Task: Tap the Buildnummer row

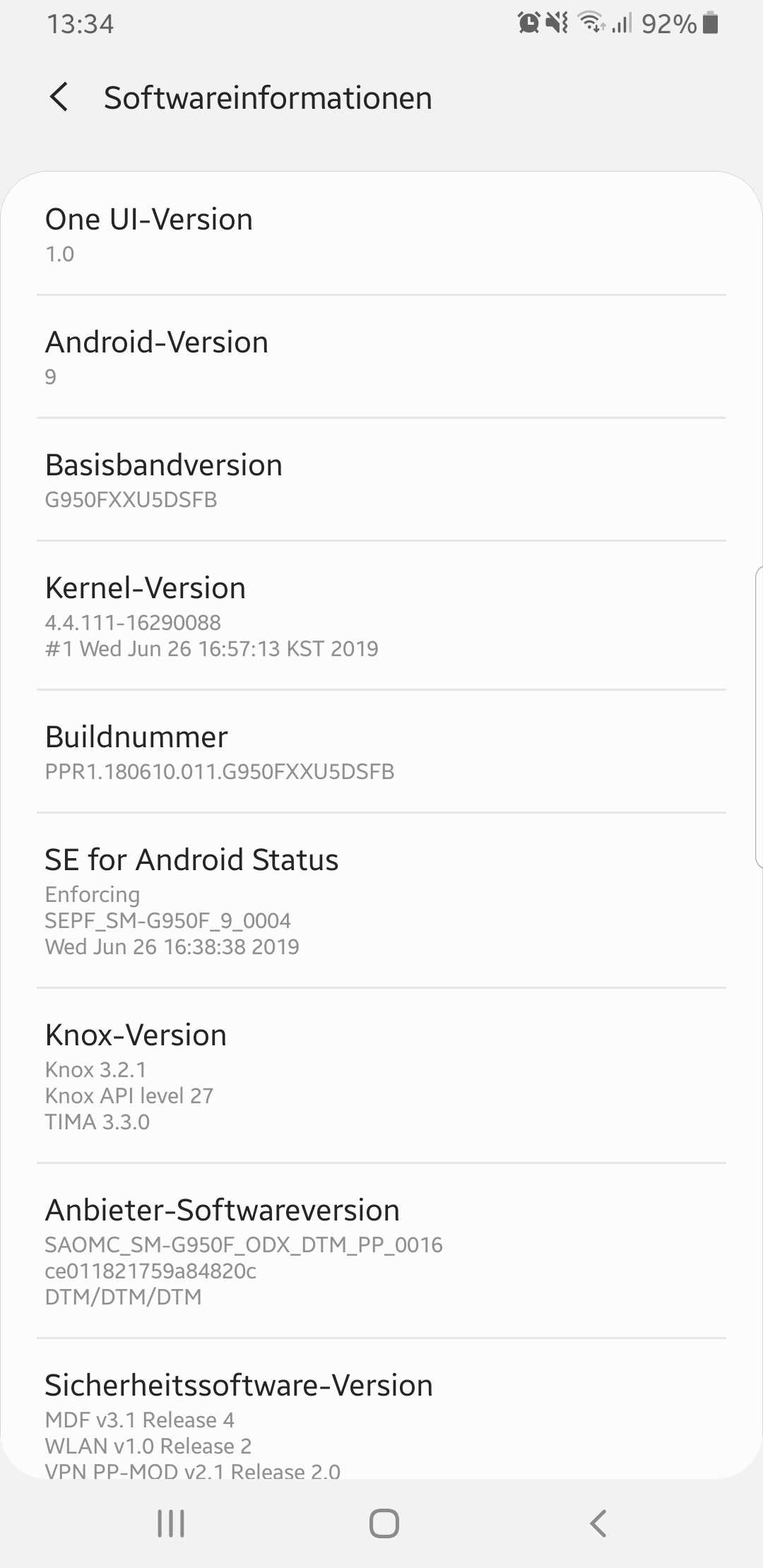Action: 381,752
